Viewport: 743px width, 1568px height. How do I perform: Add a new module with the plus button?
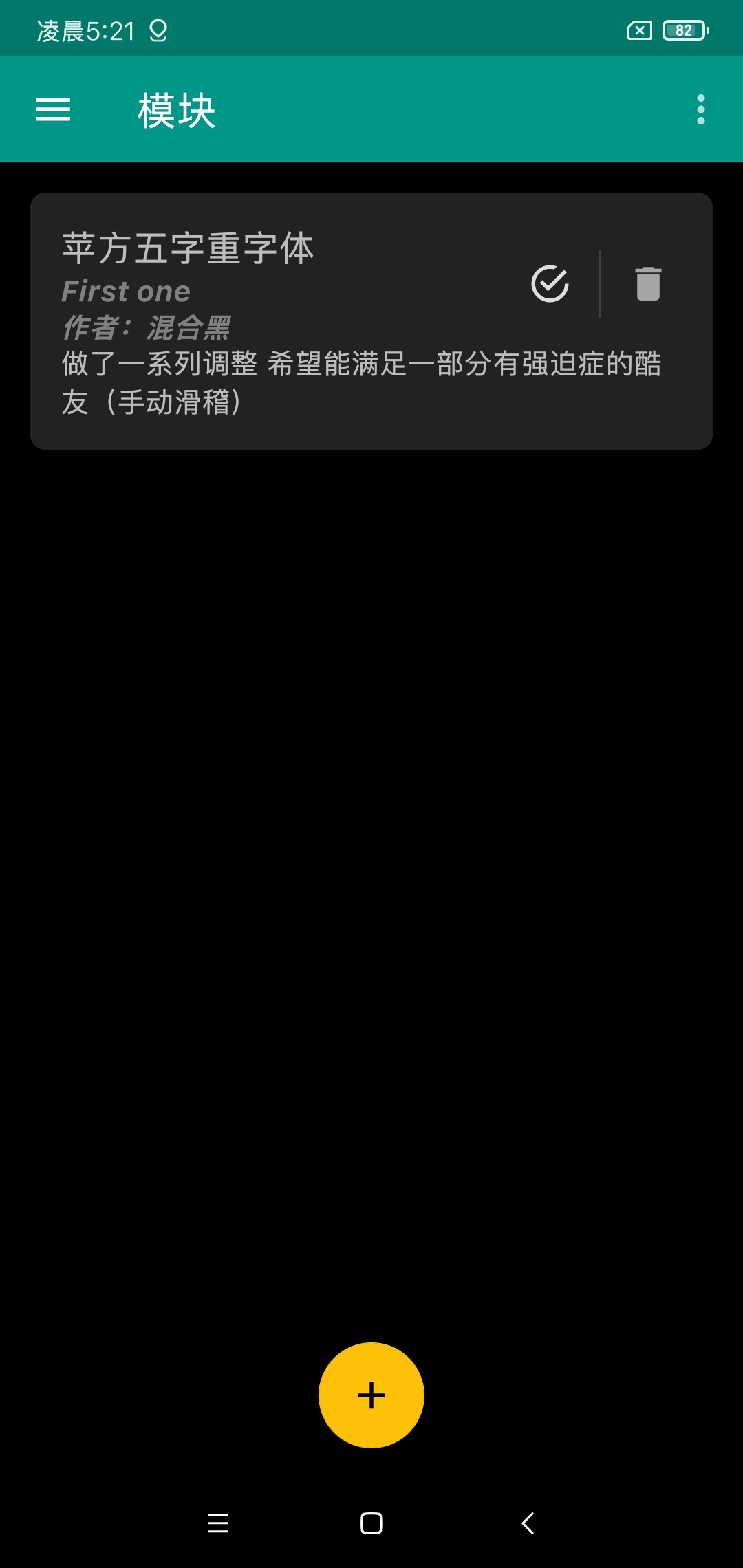(x=371, y=1395)
